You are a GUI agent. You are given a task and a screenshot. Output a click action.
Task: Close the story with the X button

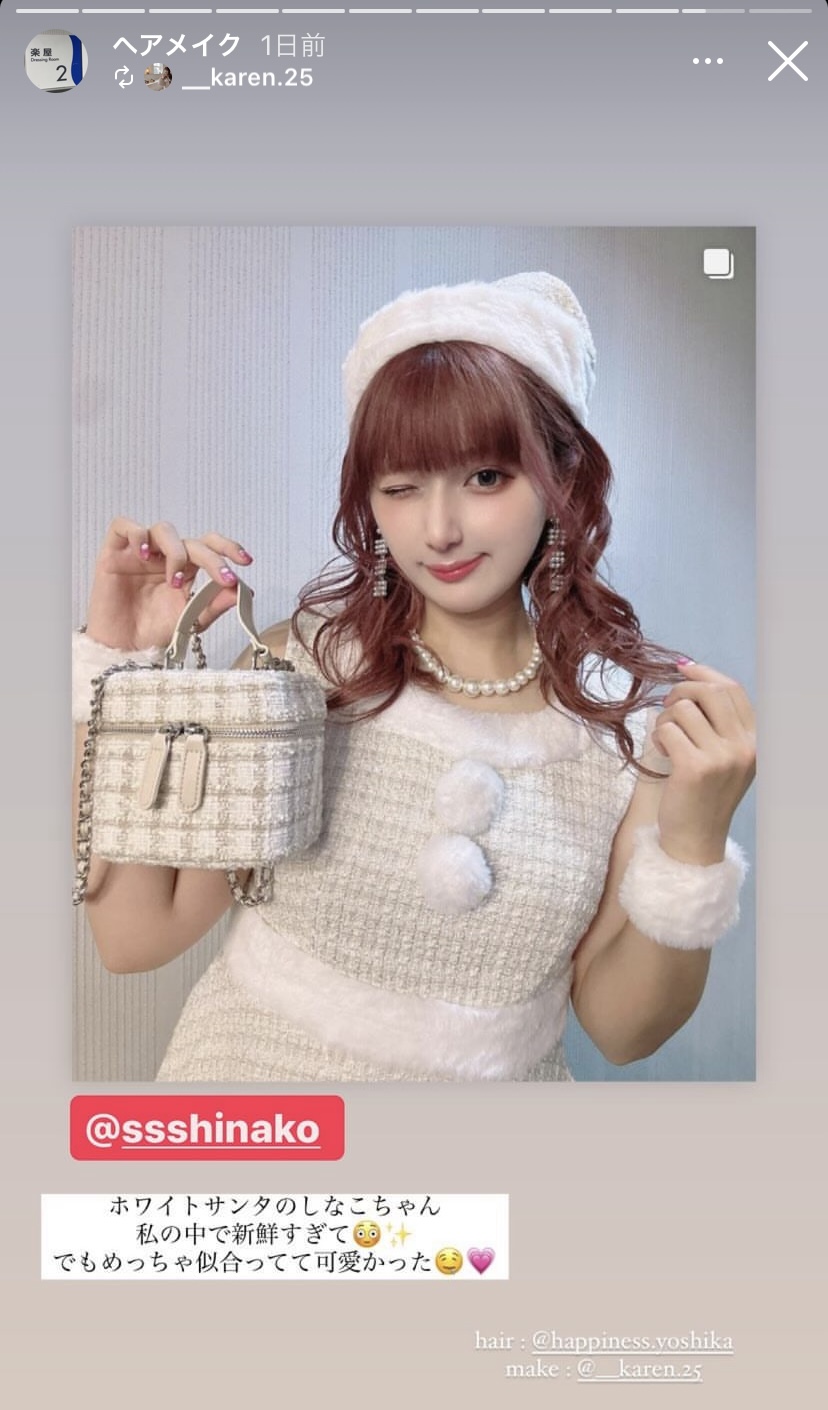pyautogui.click(x=787, y=61)
